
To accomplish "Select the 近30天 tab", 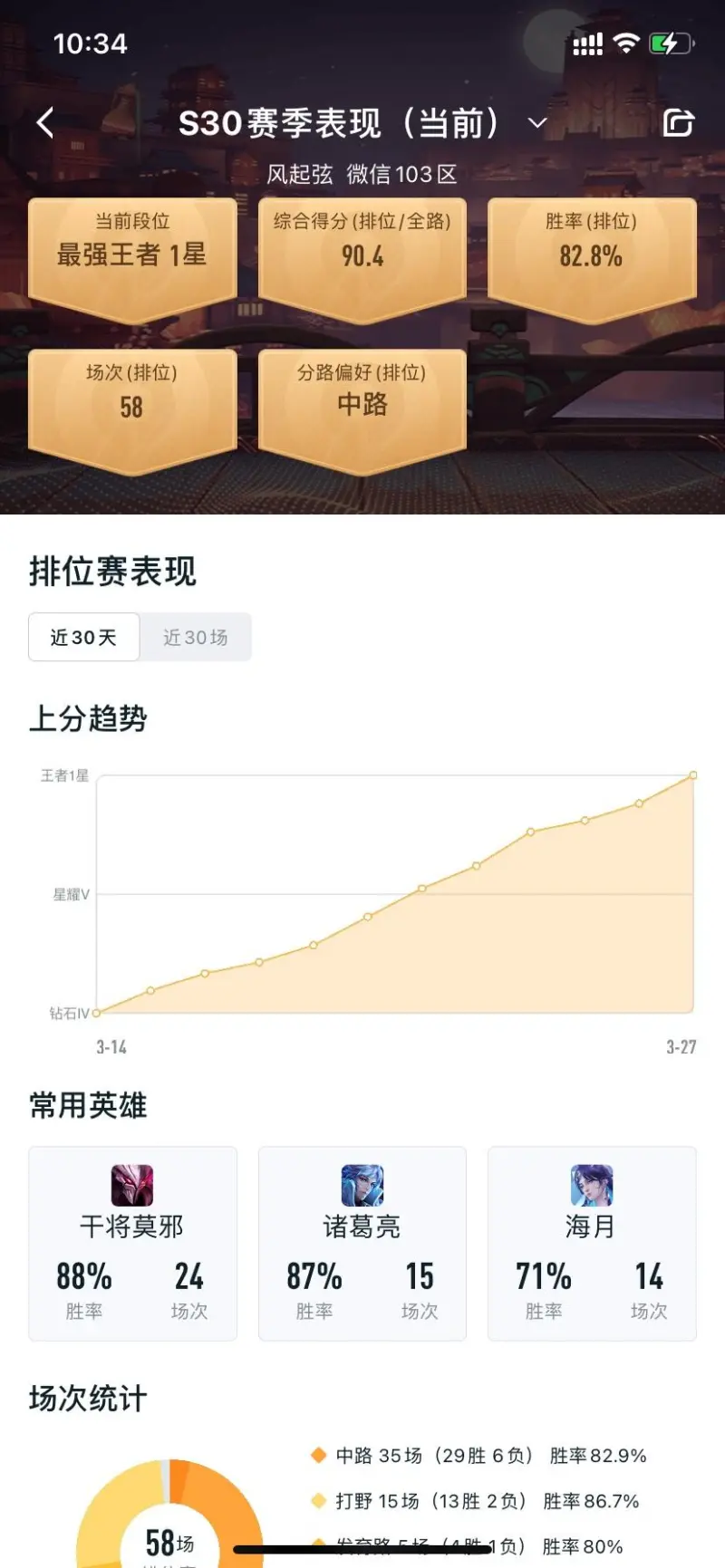I will coord(83,637).
